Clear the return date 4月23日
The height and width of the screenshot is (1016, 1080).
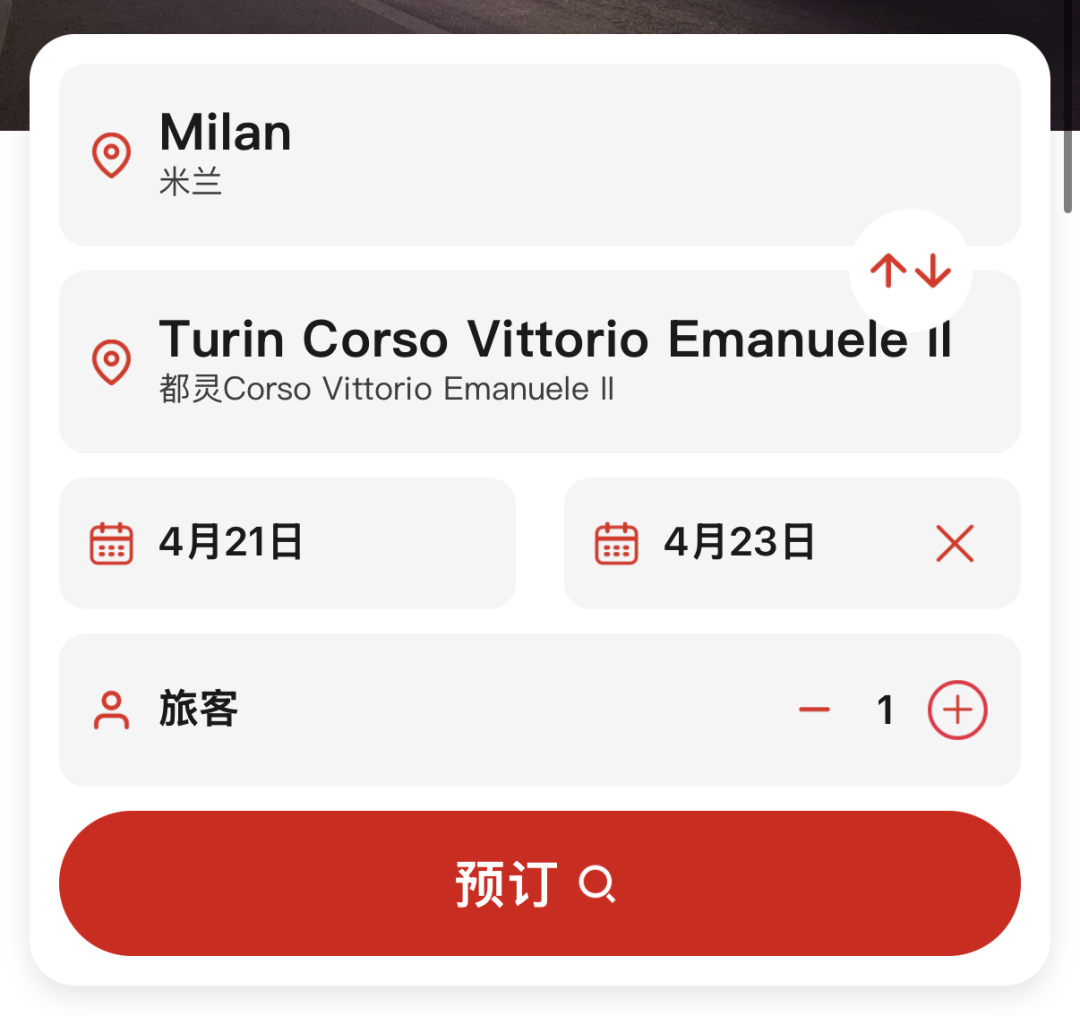[954, 544]
